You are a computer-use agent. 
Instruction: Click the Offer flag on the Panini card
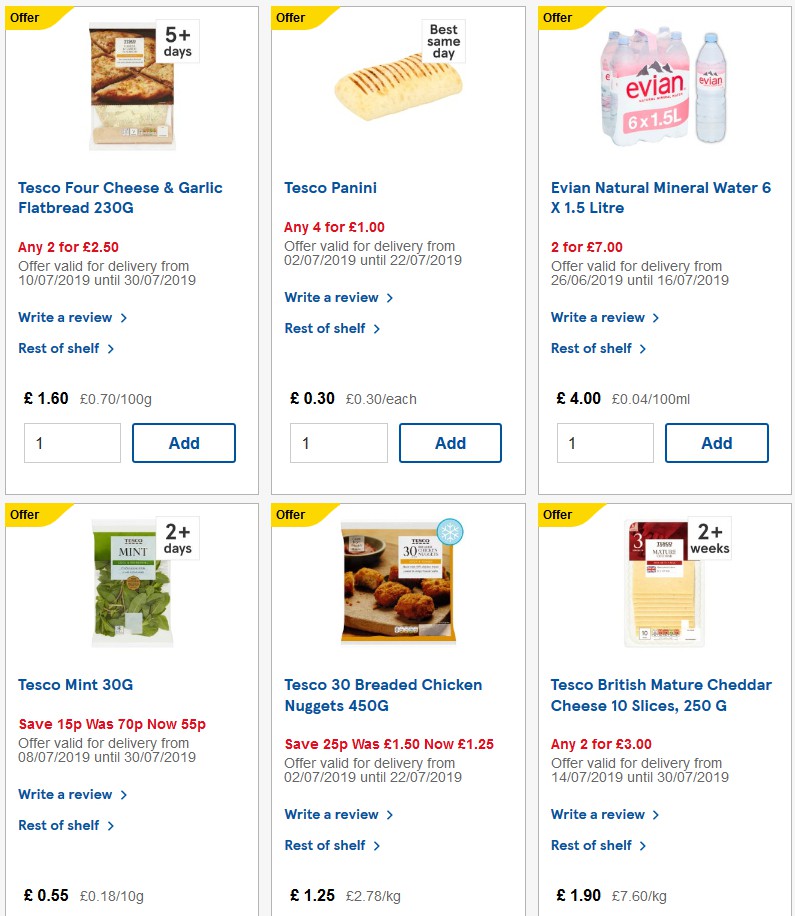pyautogui.click(x=292, y=17)
